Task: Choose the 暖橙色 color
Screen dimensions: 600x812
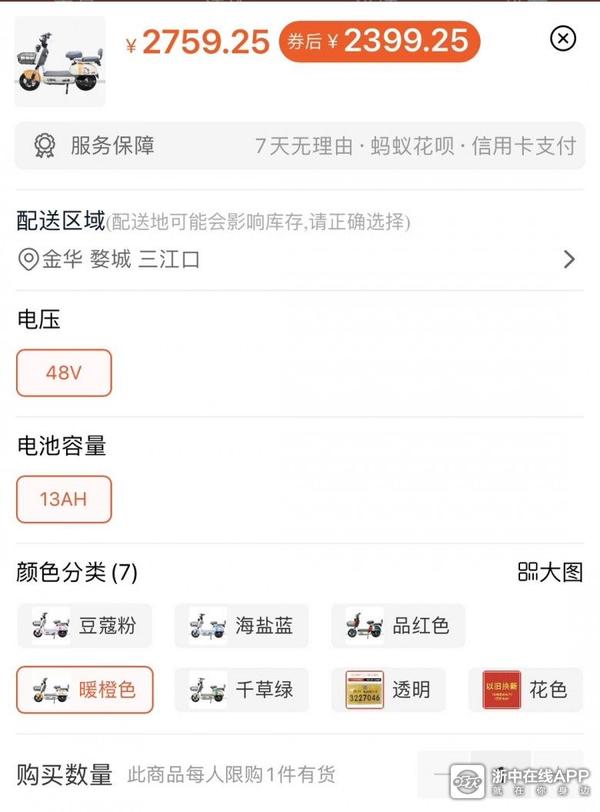Action: click(x=85, y=690)
